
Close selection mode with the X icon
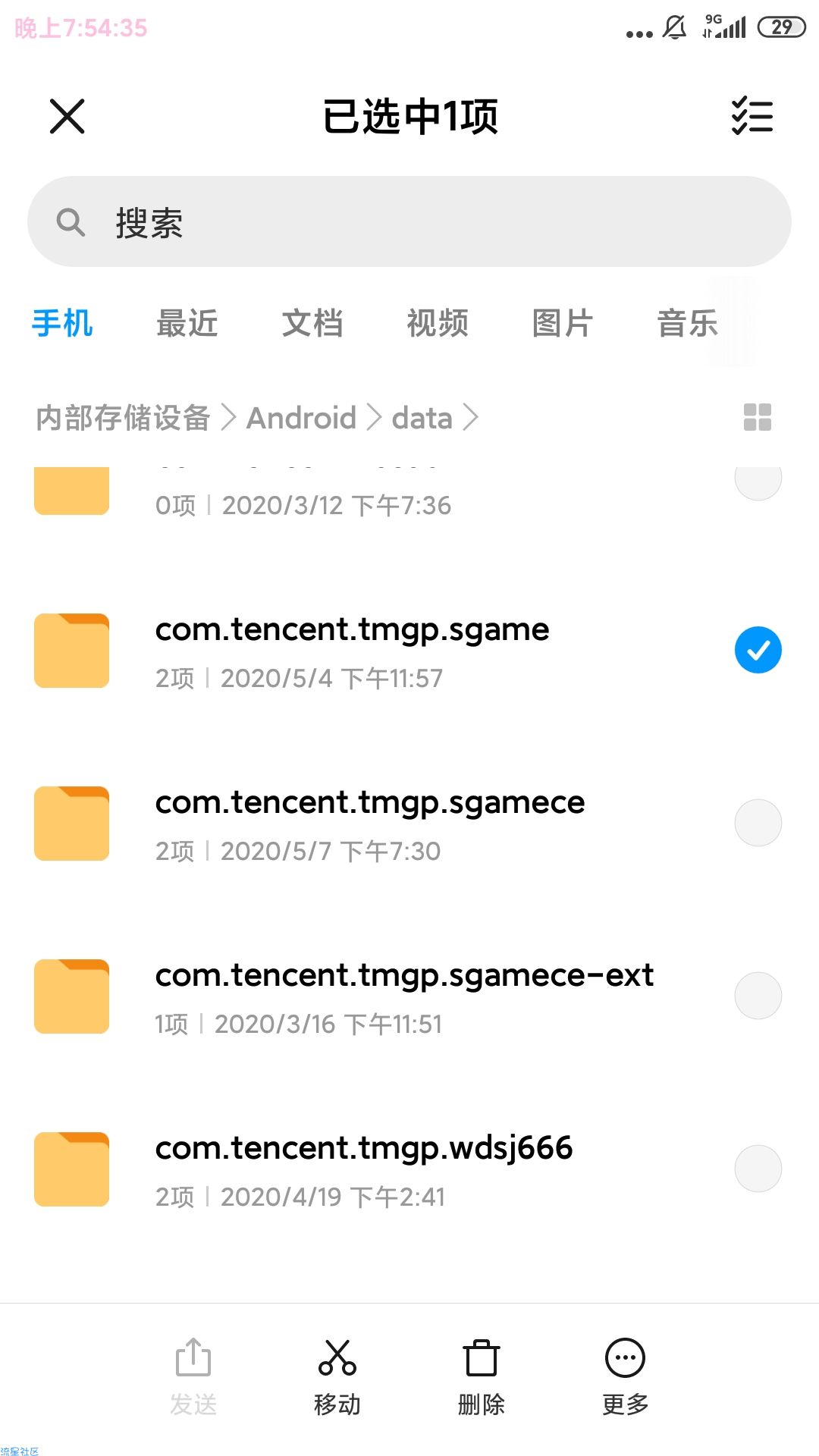[x=67, y=116]
